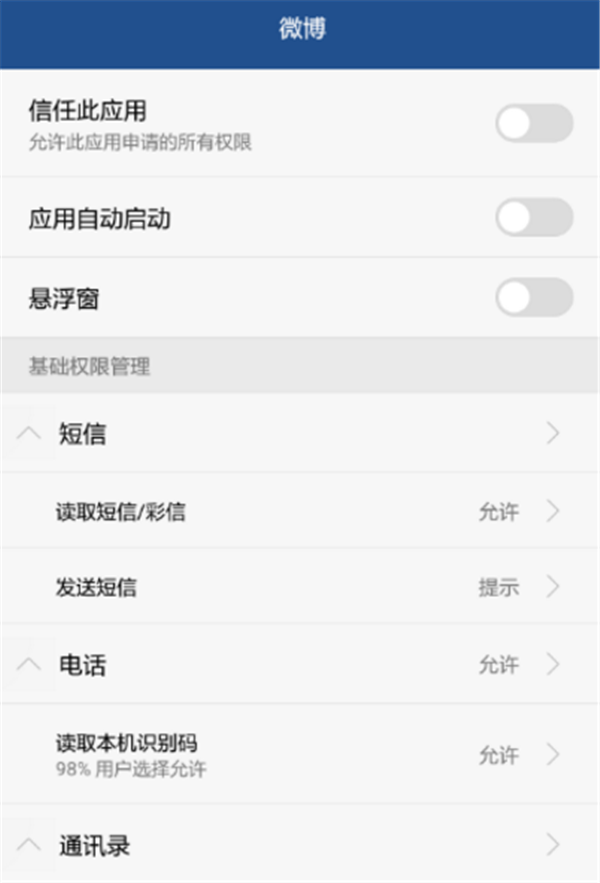Screen dimensions: 600x883
Task: Open 读取本机识别码 permission setting
Action: 300,754
